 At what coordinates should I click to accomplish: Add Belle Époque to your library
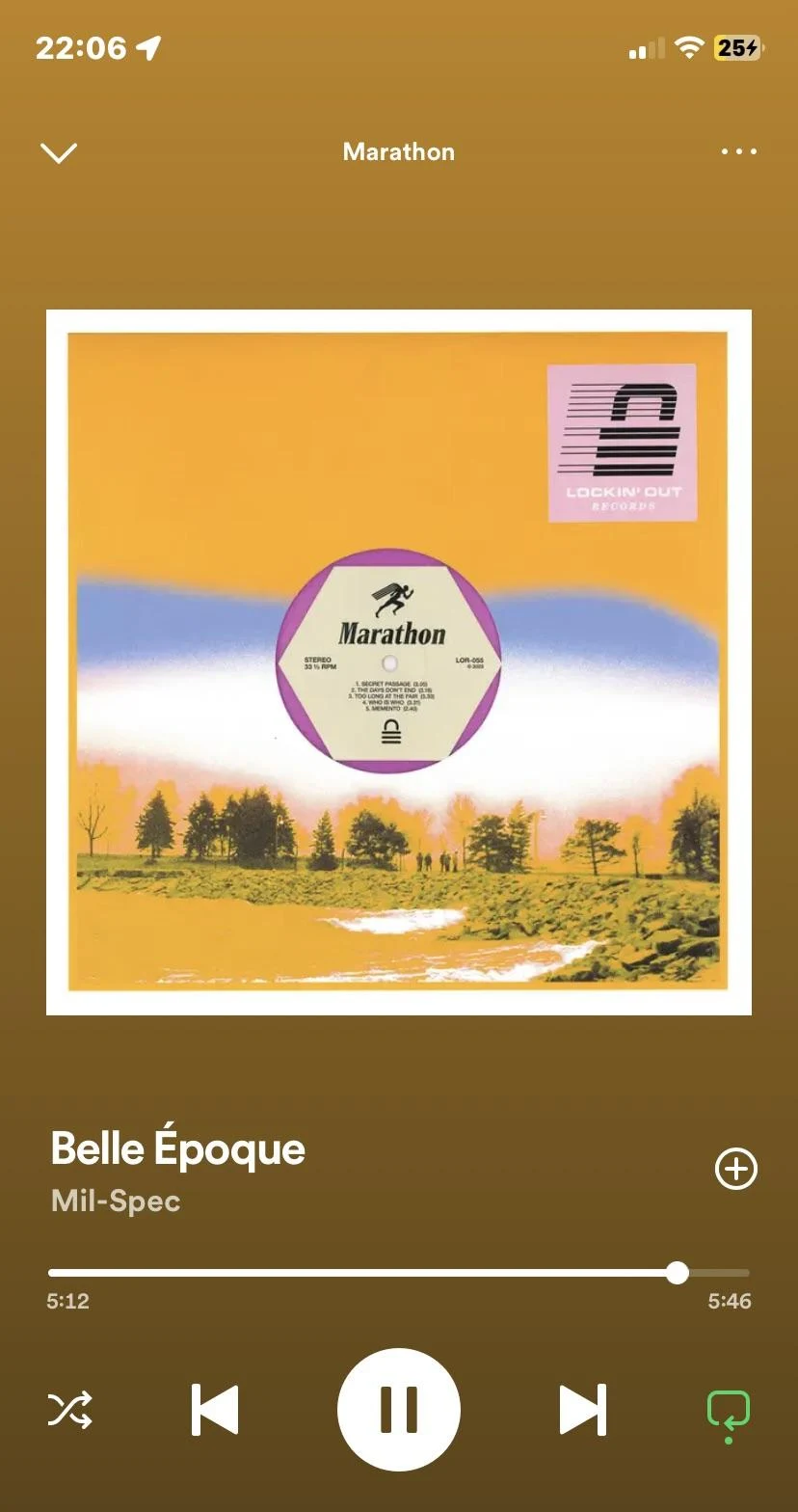click(735, 1169)
